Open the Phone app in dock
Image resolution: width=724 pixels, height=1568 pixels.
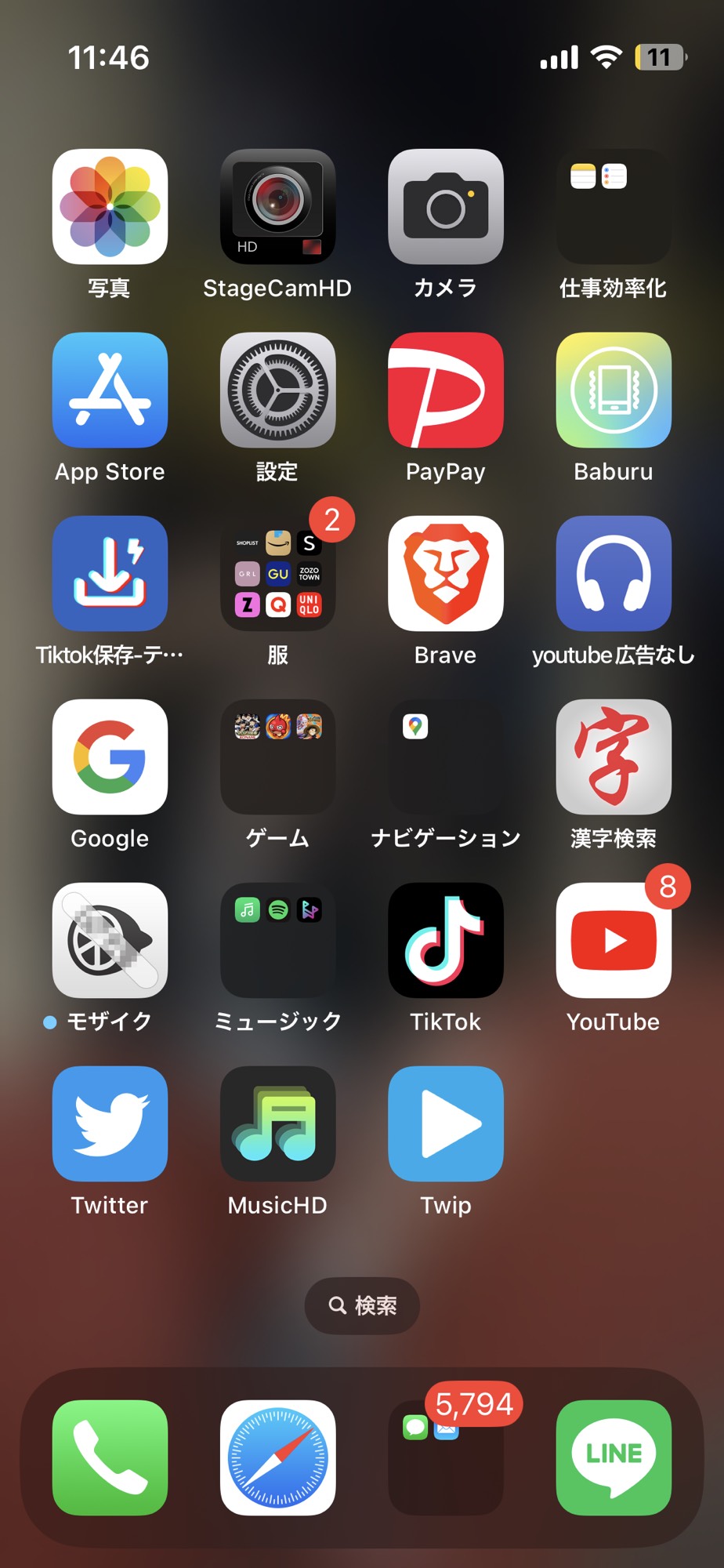(x=110, y=1457)
